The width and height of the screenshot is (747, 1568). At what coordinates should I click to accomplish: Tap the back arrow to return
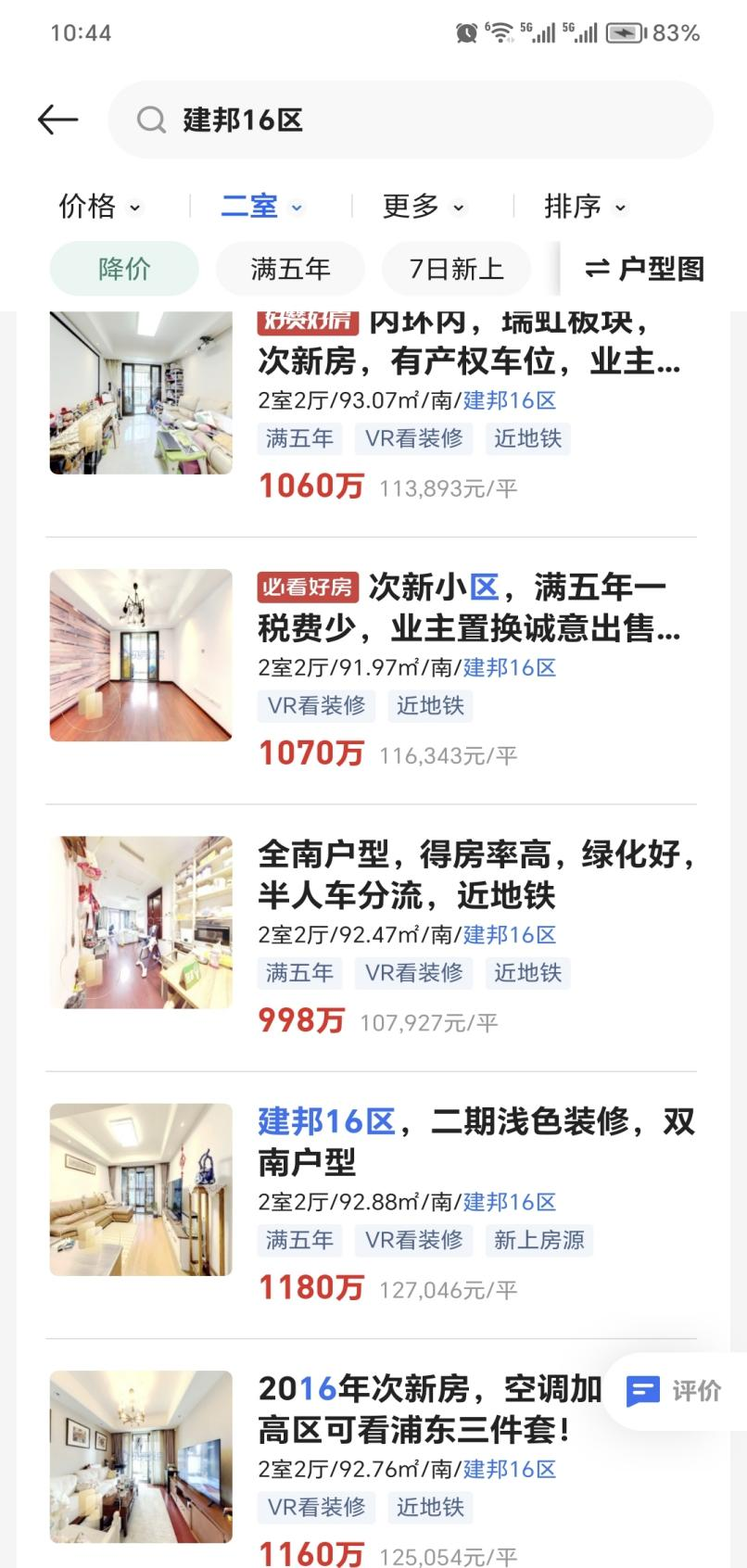57,119
